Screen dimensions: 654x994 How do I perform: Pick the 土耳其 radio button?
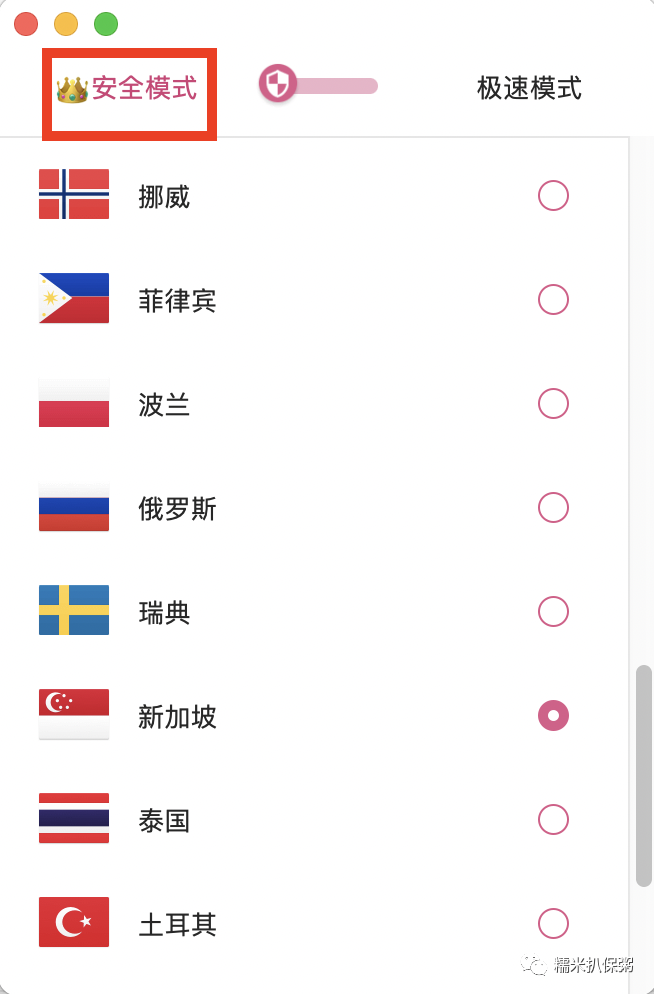553,923
